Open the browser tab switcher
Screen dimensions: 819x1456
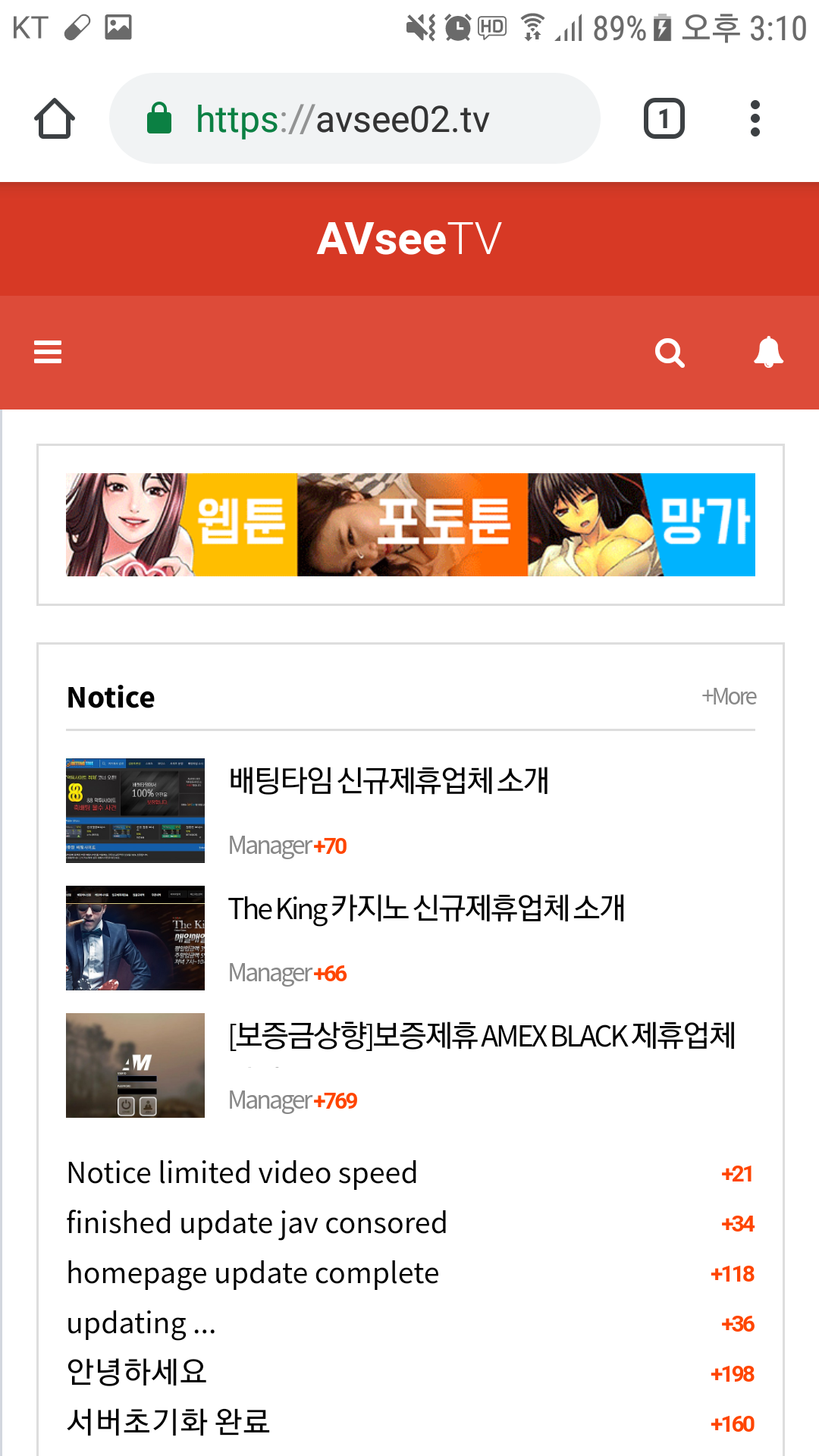(664, 118)
